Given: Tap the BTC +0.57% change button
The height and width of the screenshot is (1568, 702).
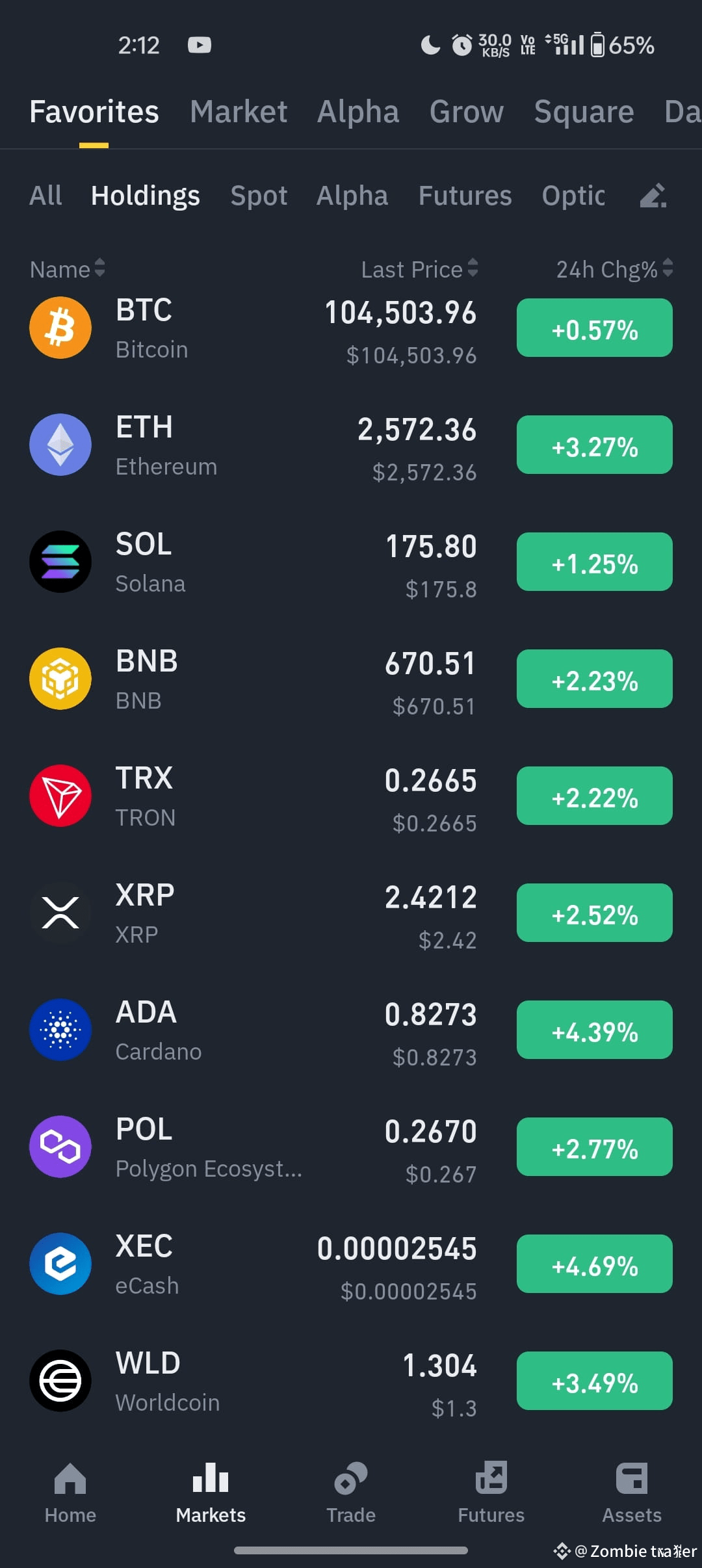Looking at the screenshot, I should coord(593,328).
